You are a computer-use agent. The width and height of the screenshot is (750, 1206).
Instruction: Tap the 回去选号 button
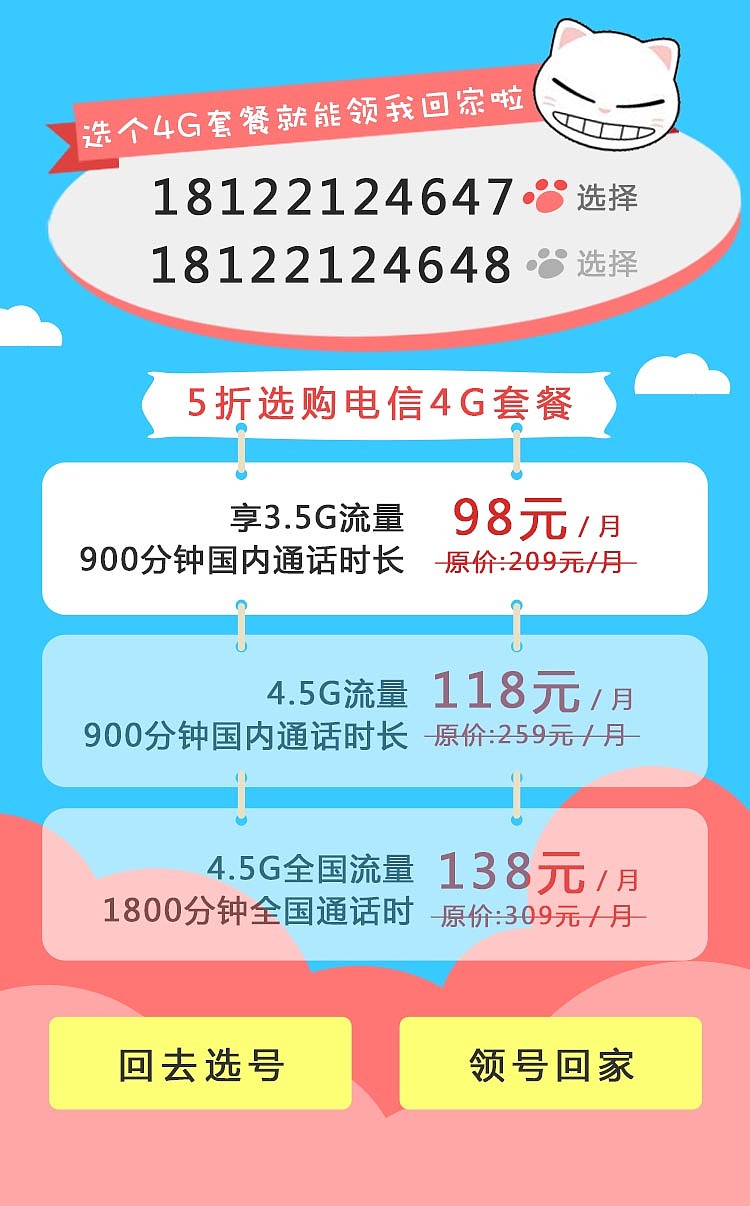click(200, 1063)
